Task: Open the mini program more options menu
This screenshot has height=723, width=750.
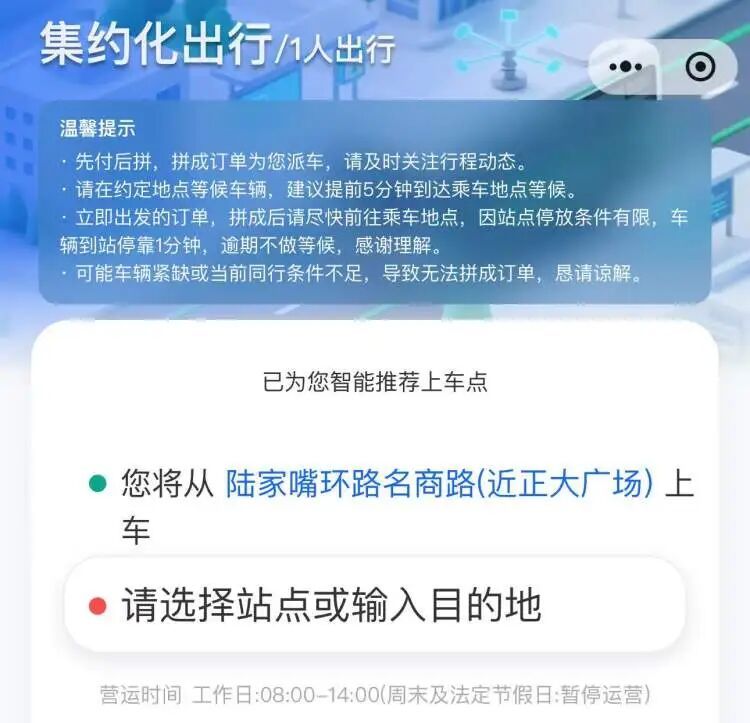Action: click(x=626, y=67)
